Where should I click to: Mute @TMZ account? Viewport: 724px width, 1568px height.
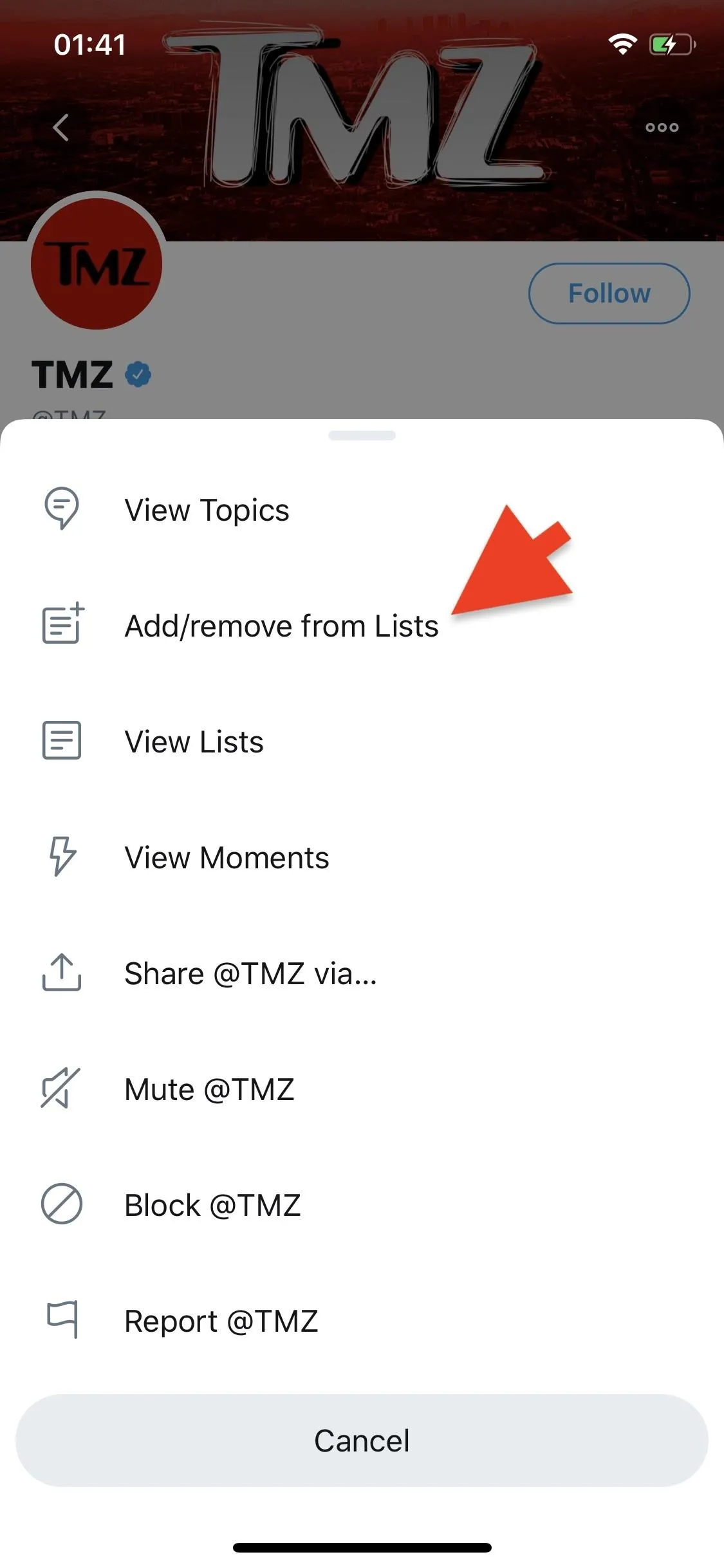click(x=362, y=1089)
